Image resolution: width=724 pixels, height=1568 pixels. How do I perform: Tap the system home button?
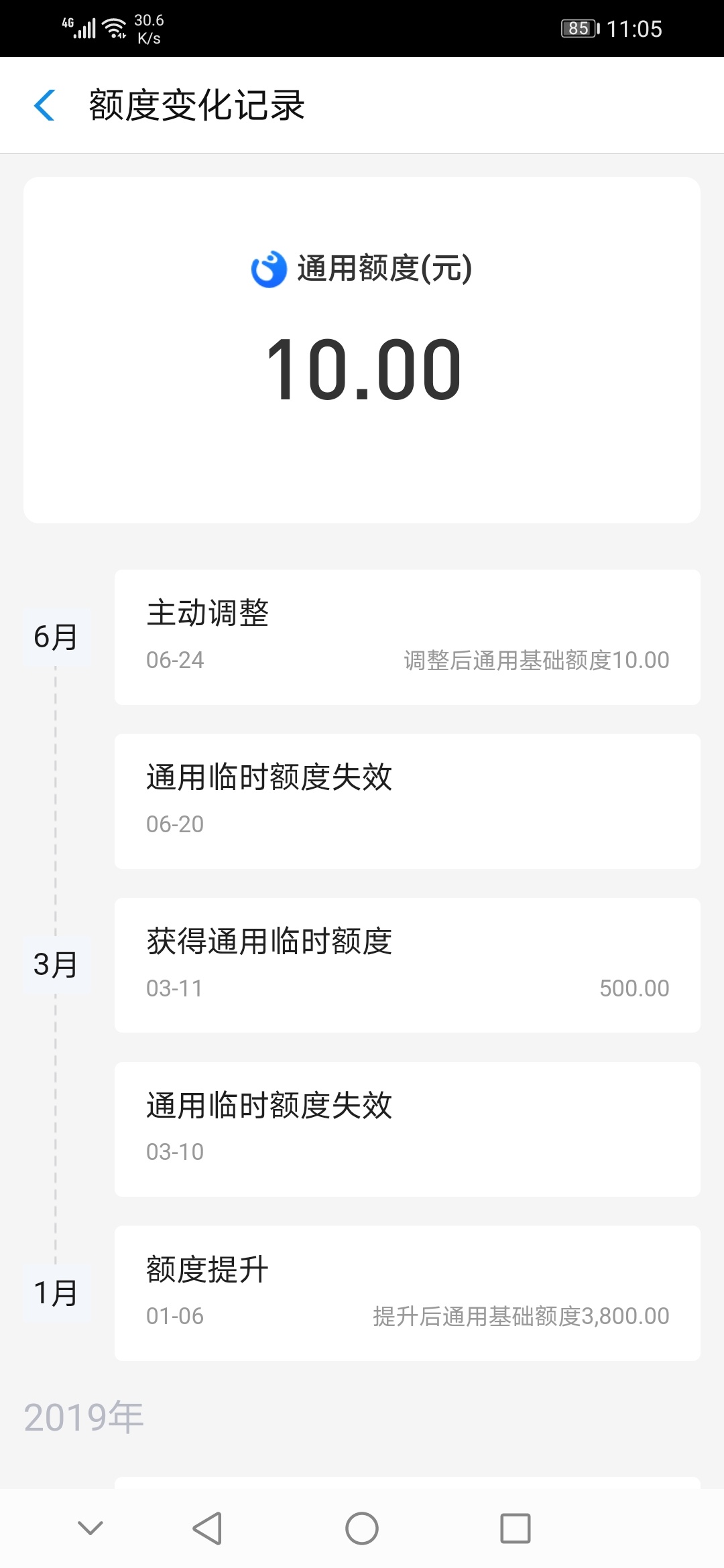[362, 1528]
